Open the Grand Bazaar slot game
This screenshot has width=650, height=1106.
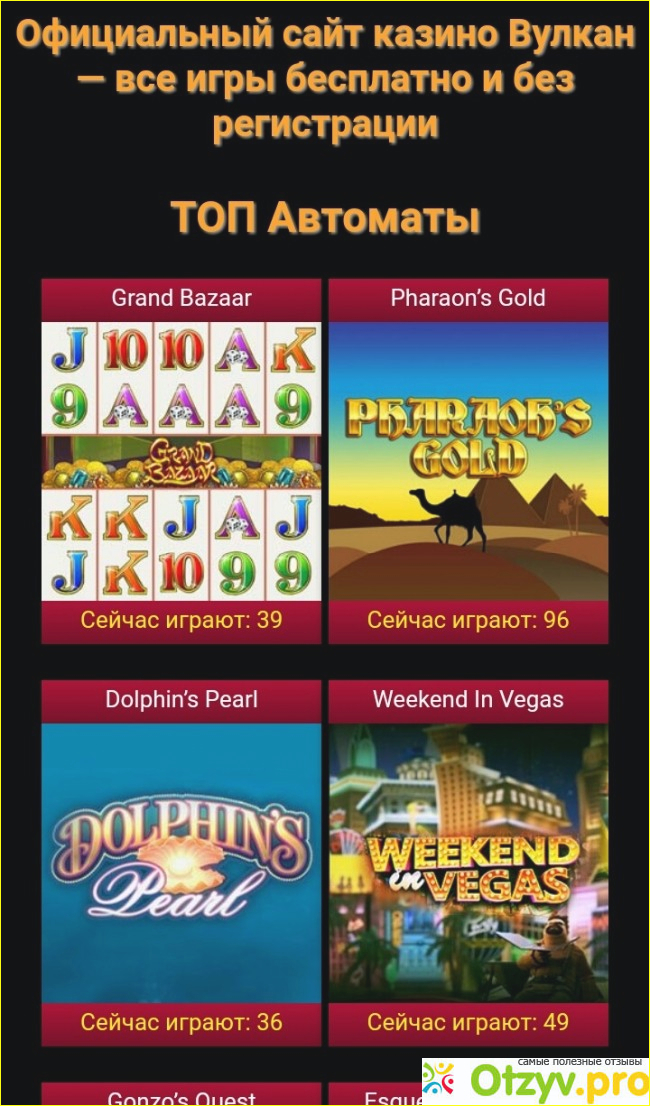pyautogui.click(x=181, y=460)
